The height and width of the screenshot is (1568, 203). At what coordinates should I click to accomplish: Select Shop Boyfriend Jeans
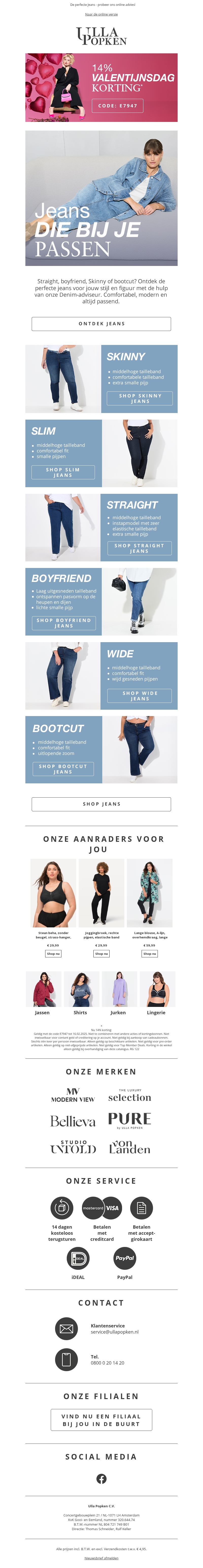coord(63,623)
